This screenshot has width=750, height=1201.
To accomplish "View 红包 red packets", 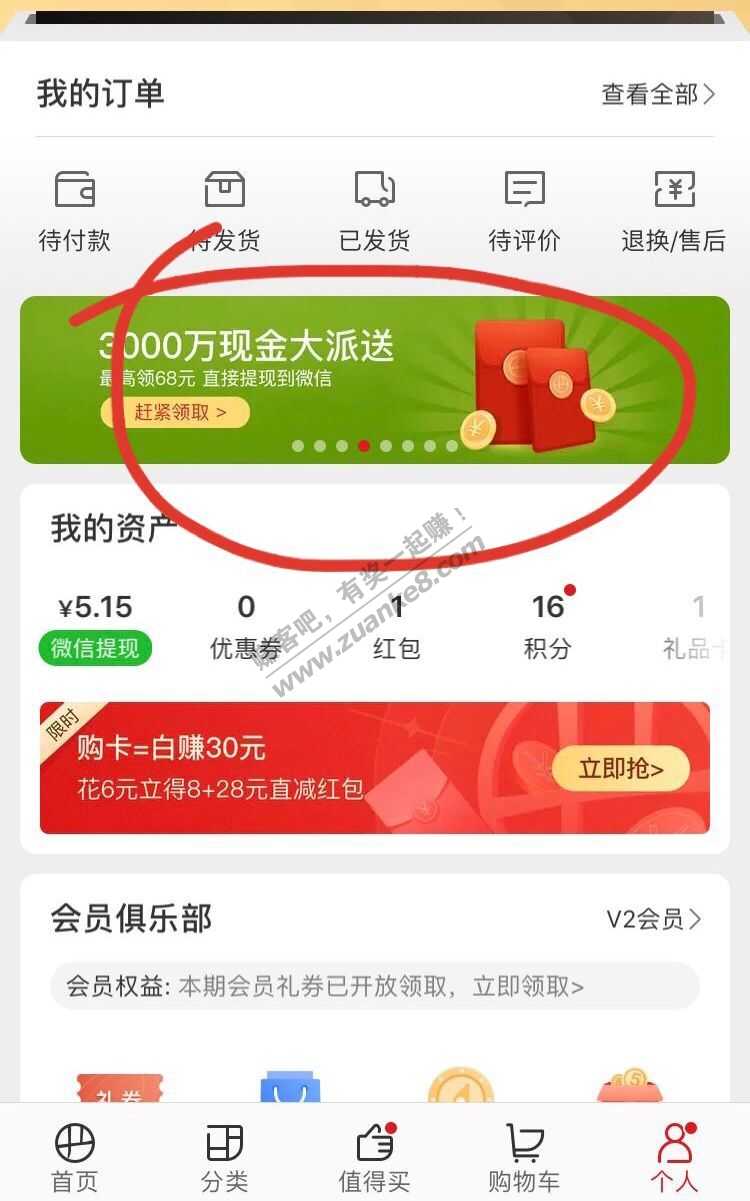I will pos(396,626).
